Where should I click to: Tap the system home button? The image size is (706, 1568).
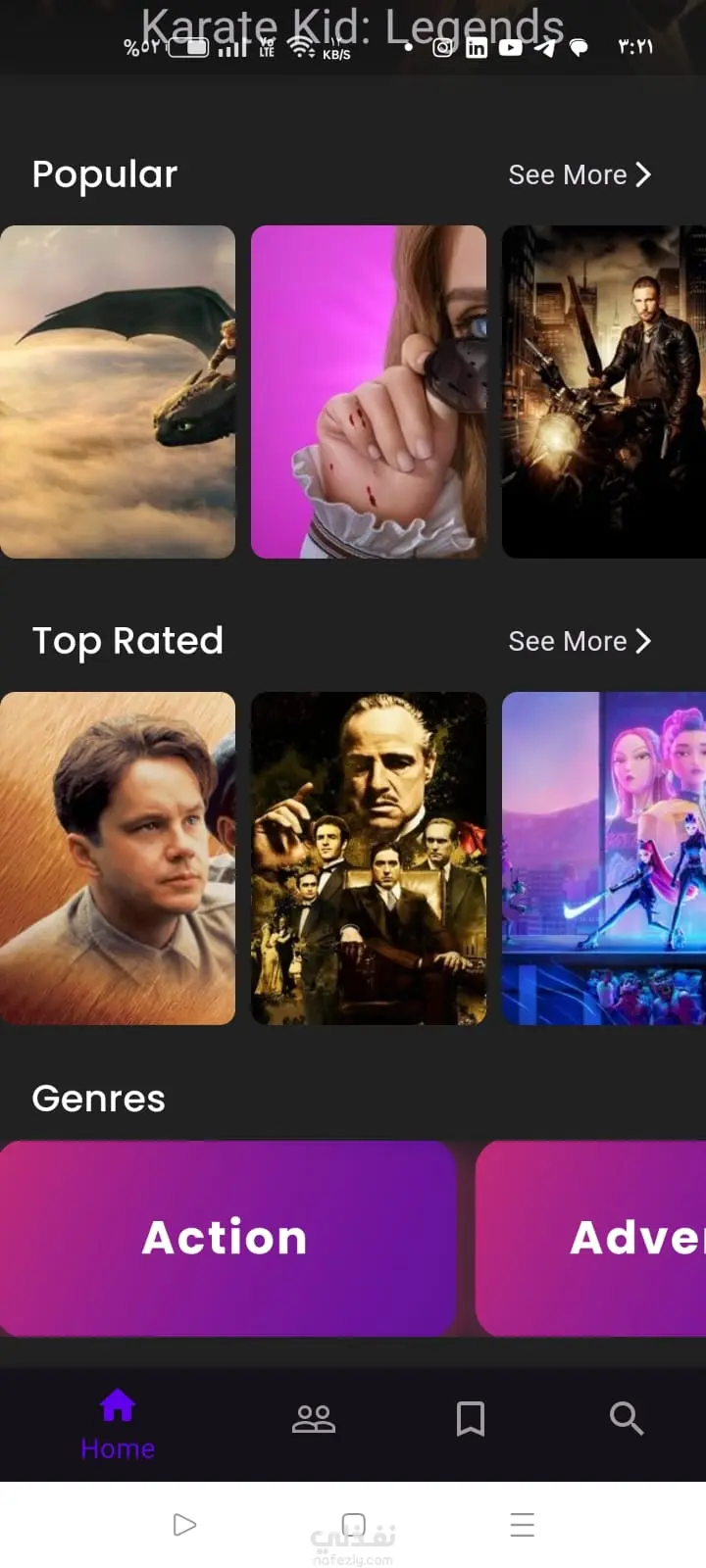pyautogui.click(x=354, y=1525)
